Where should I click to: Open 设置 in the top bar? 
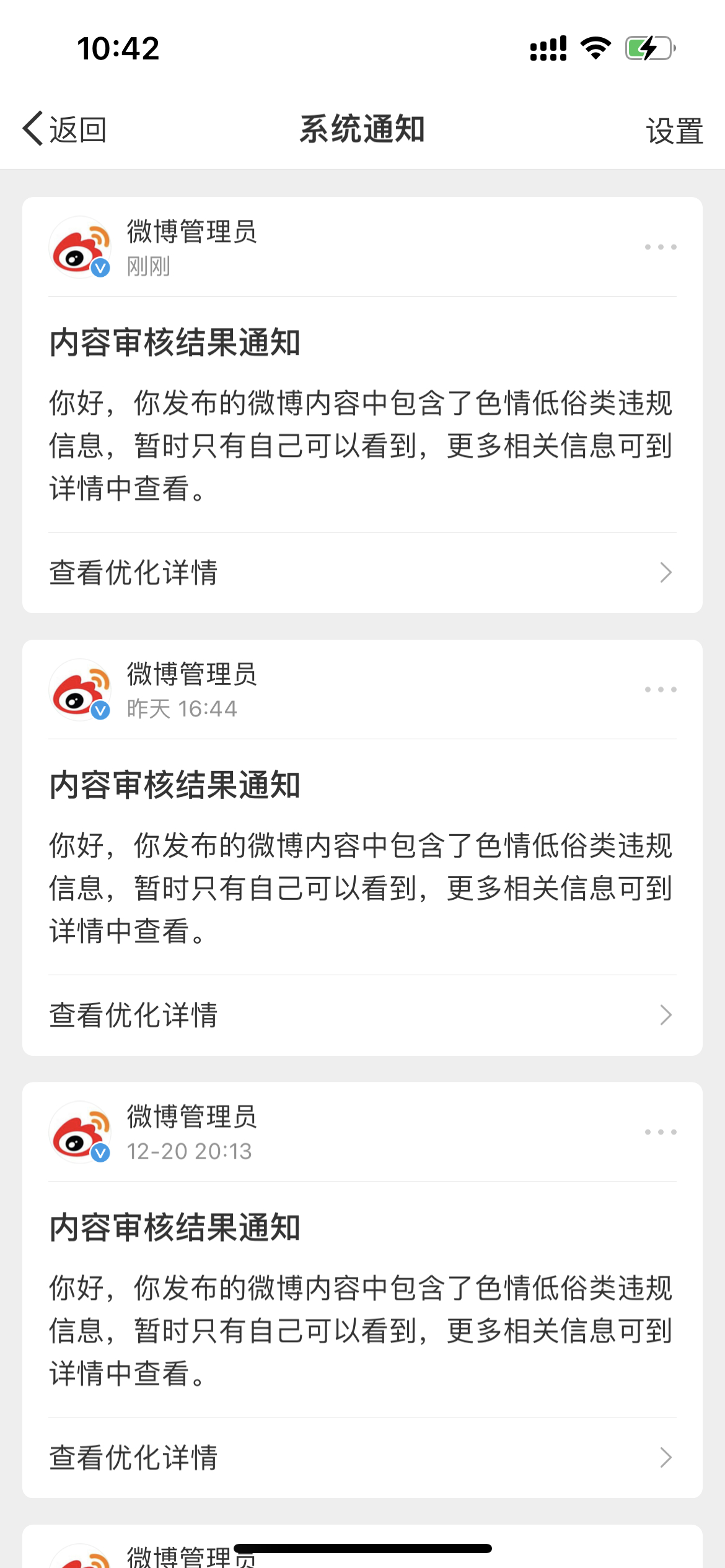point(674,131)
